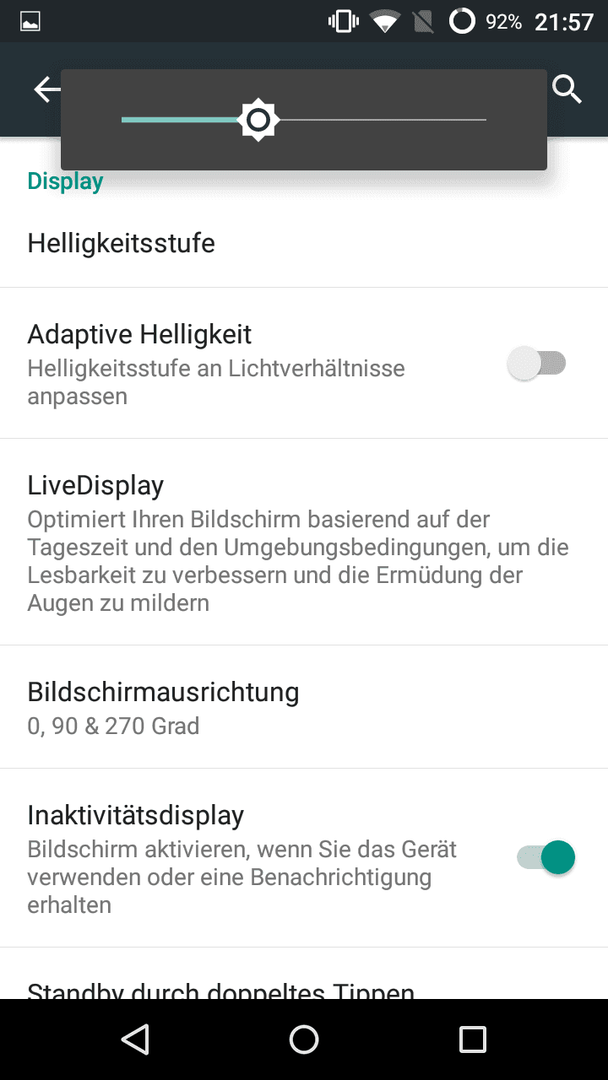Open Bildschirmausrichtung options
This screenshot has width=608, height=1080.
click(304, 707)
